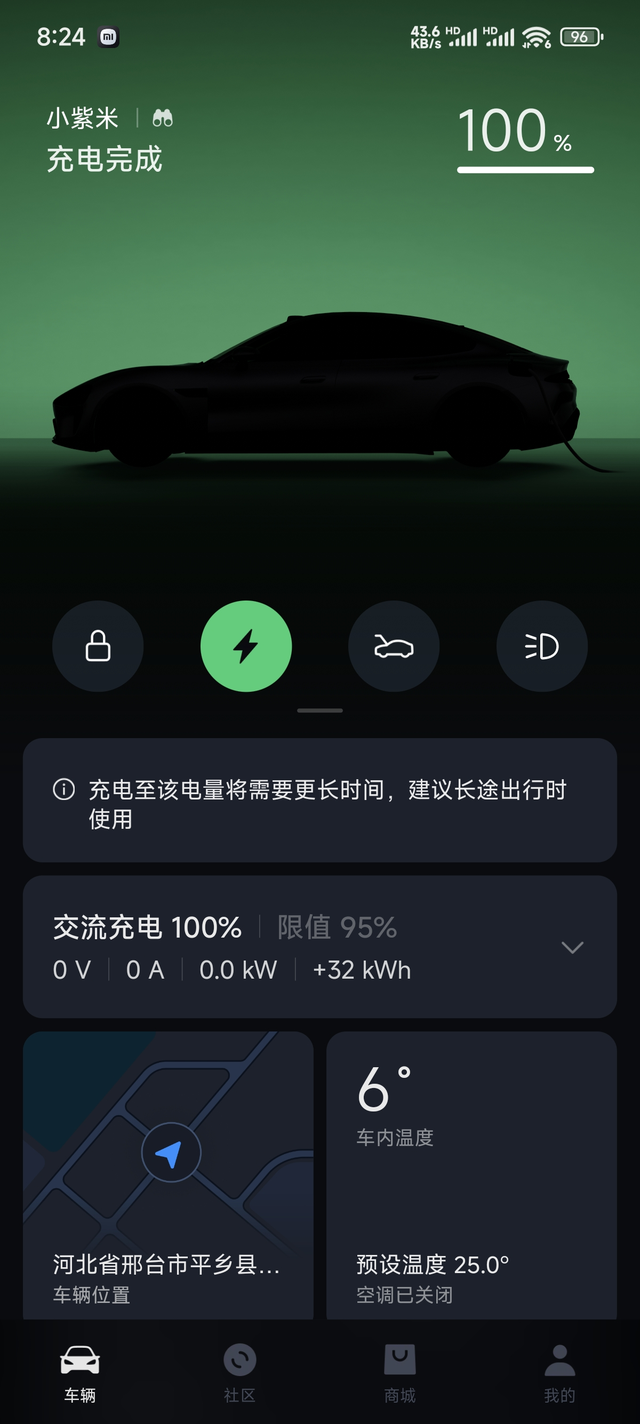Tap the lock icon button
This screenshot has width=640, height=1424.
point(98,647)
